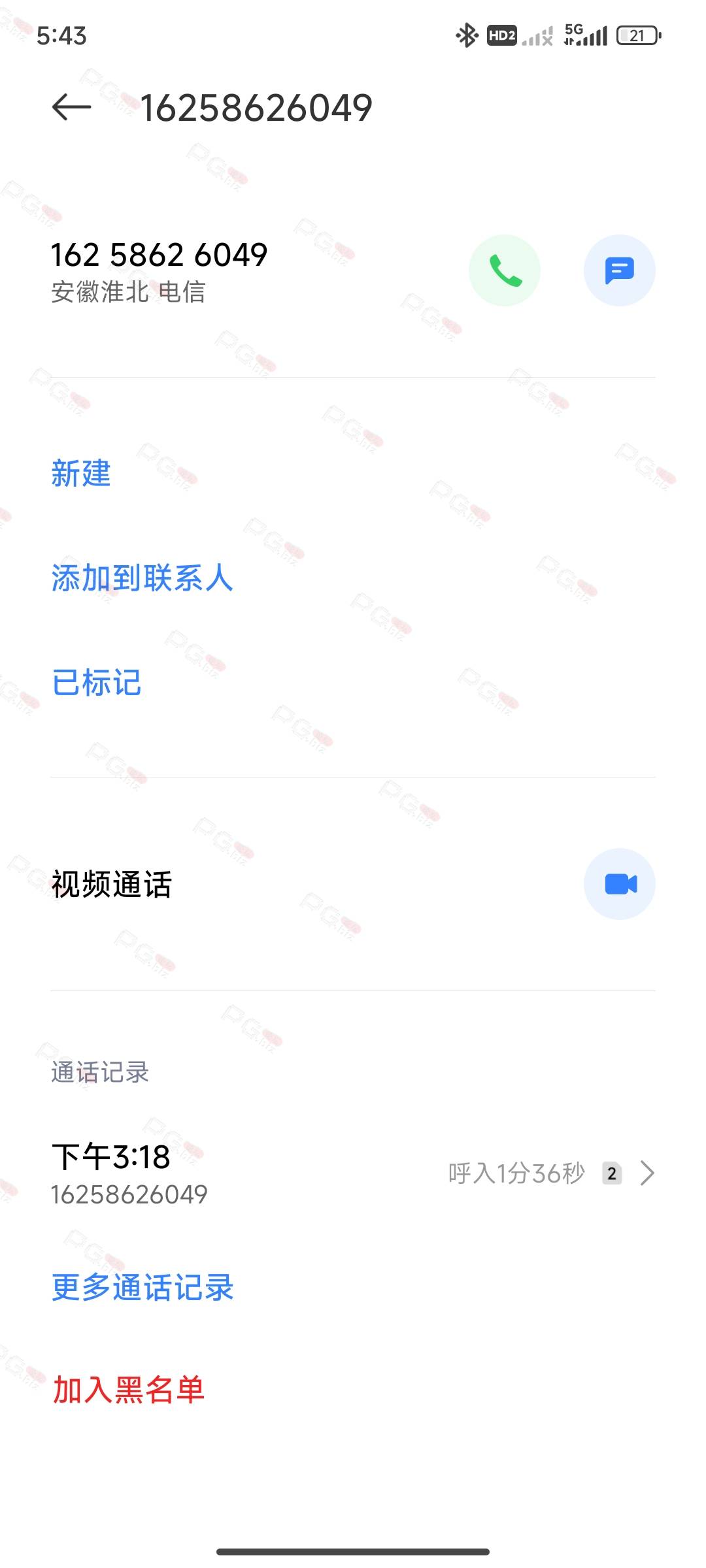This screenshot has width=706, height=1568.
Task: Send a message via the blue chat icon
Action: tap(620, 270)
